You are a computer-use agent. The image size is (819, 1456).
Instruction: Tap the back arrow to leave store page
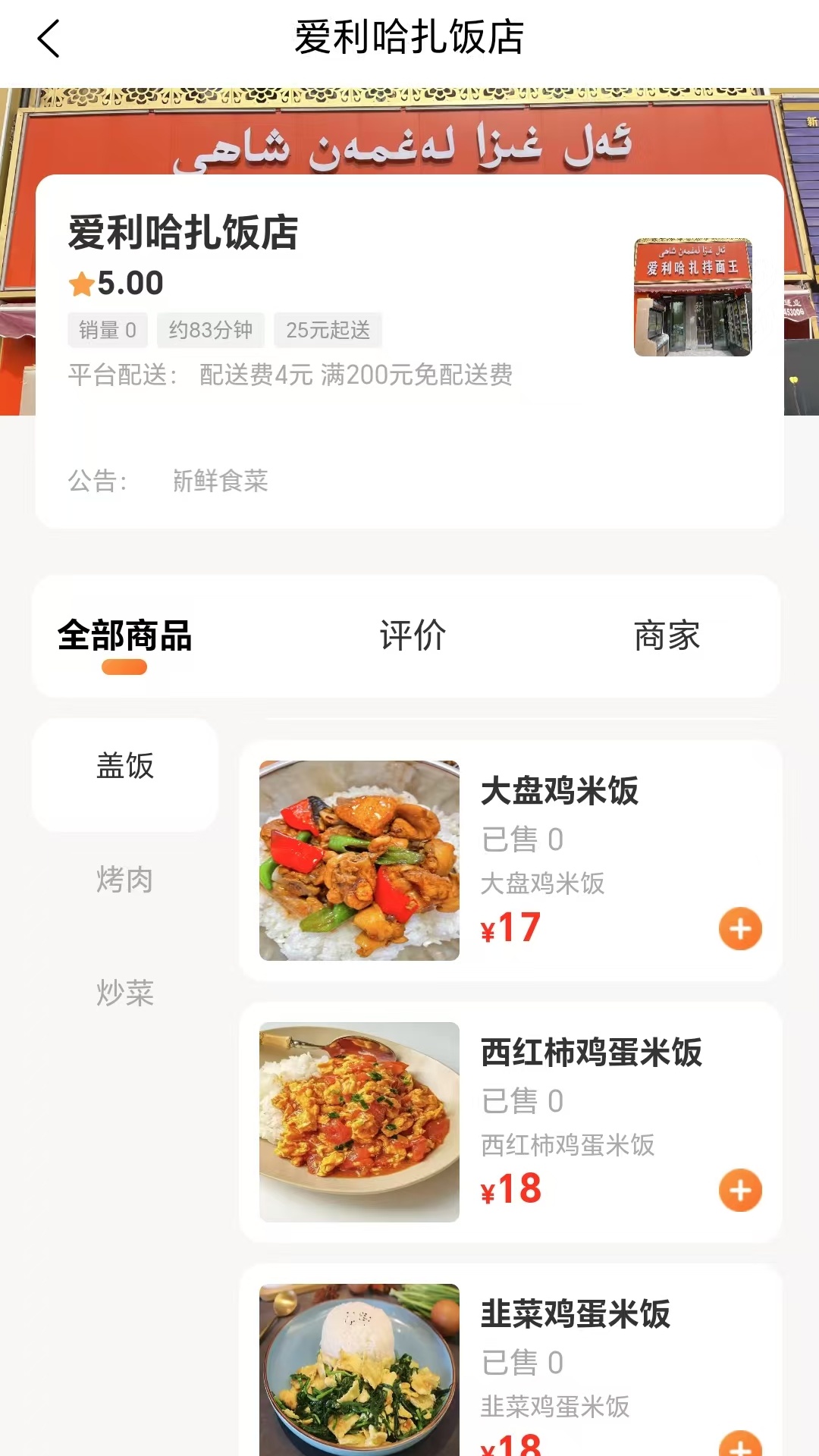pyautogui.click(x=47, y=39)
